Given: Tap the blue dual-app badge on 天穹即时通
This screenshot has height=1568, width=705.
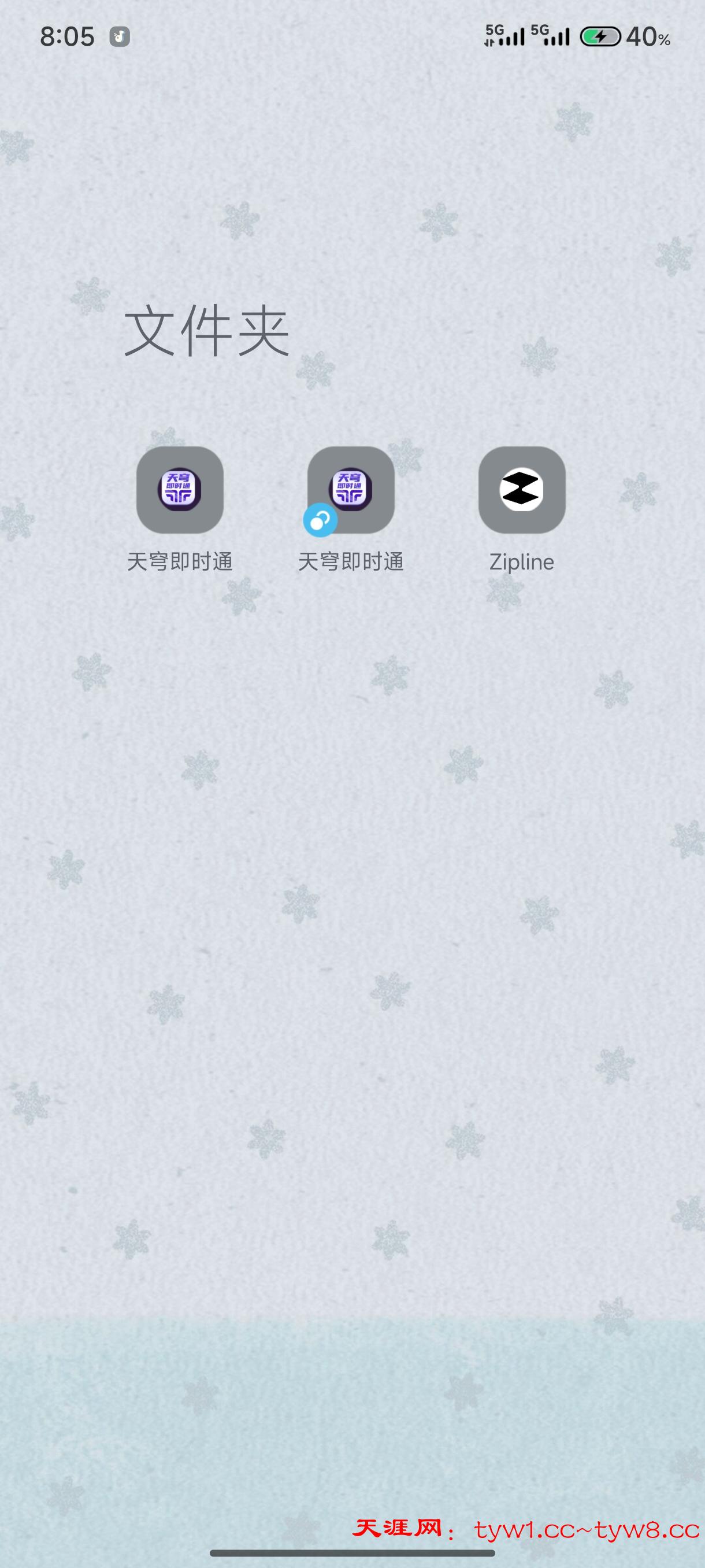Looking at the screenshot, I should click(x=321, y=520).
